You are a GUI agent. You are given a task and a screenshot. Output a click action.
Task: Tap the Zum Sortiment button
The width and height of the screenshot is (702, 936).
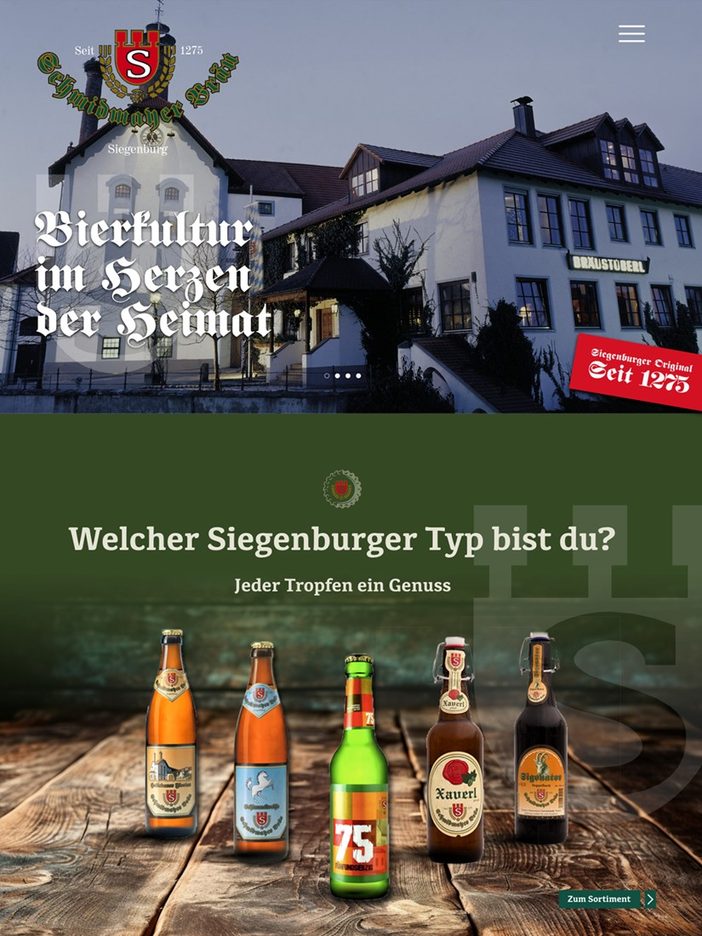pos(607,899)
